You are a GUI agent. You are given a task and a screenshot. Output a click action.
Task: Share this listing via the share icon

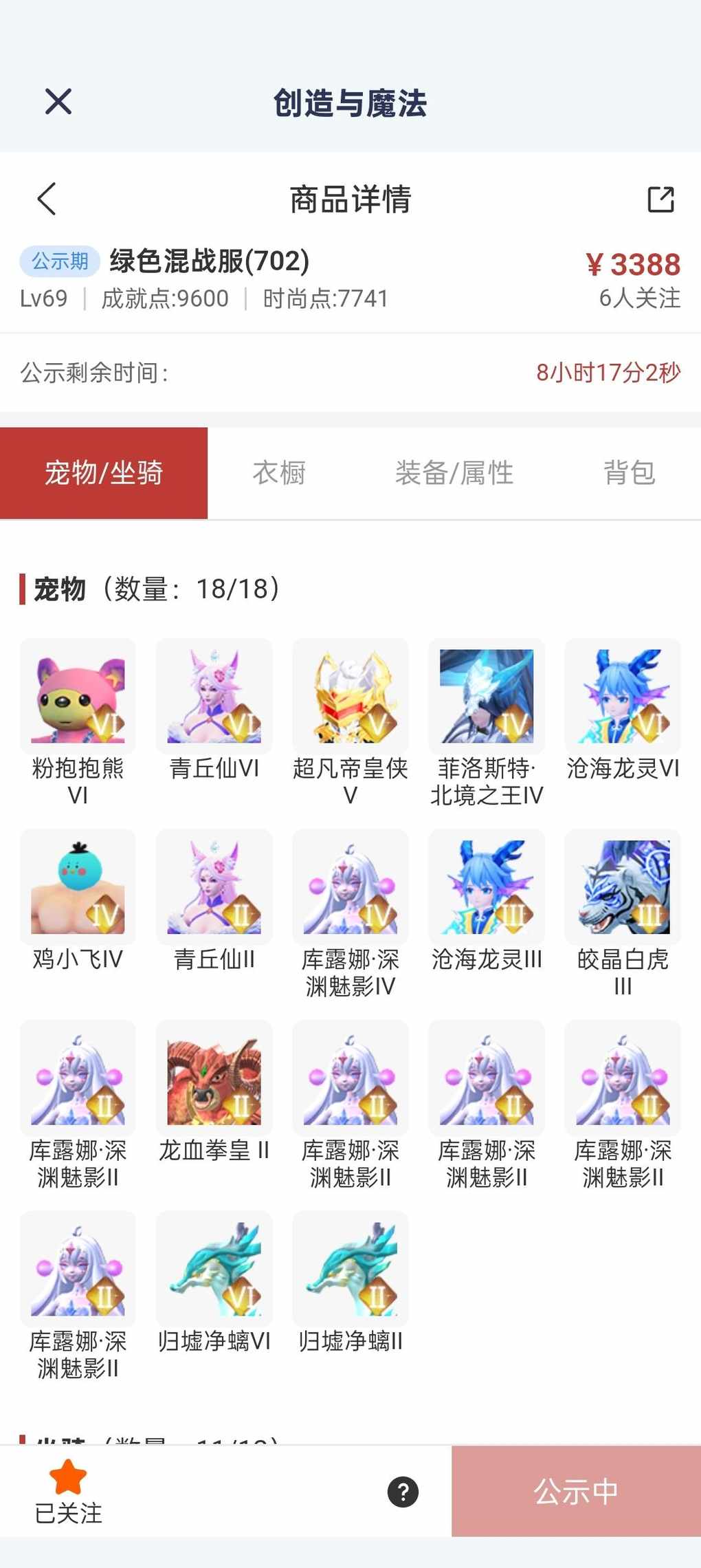660,199
